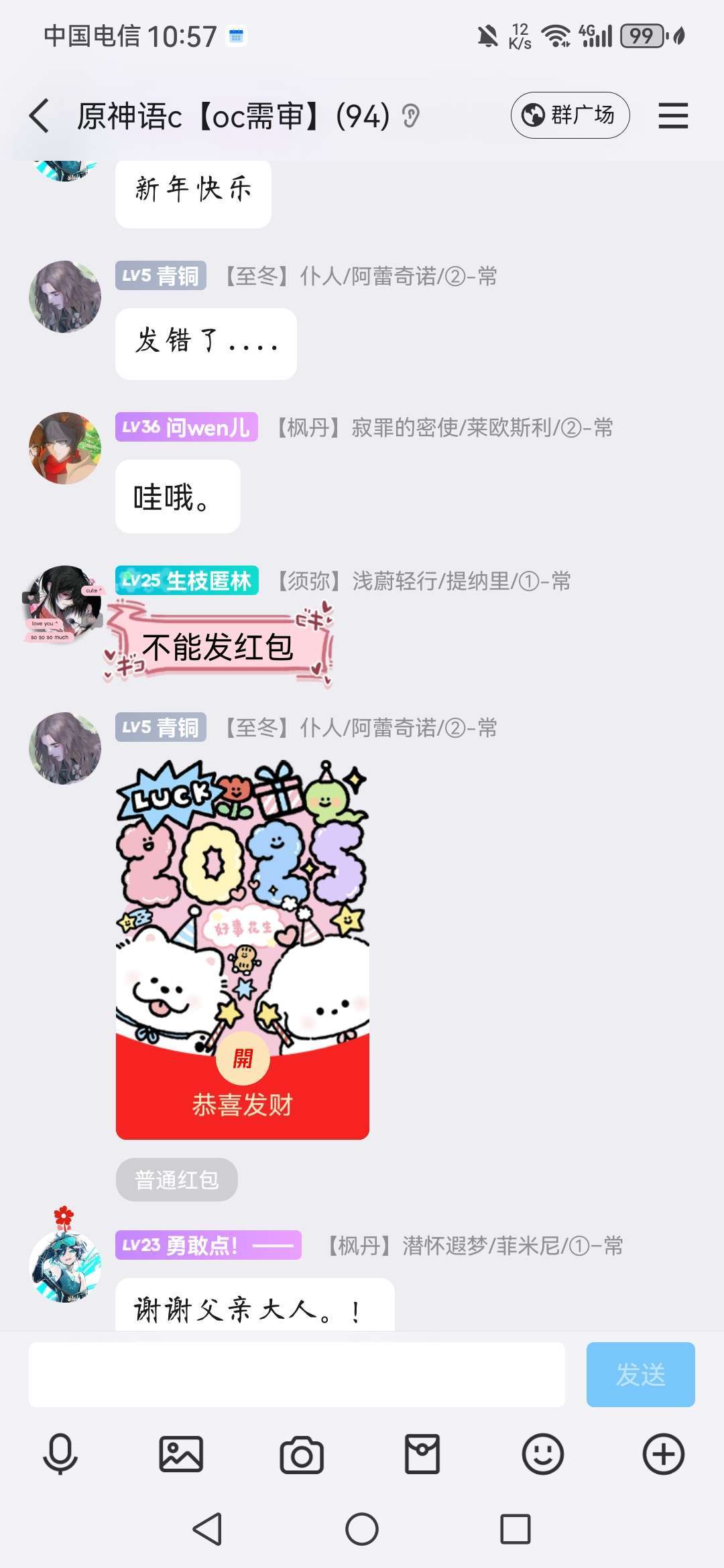Tap the 普通红包 label chip
This screenshot has width=724, height=1568.
176,1179
